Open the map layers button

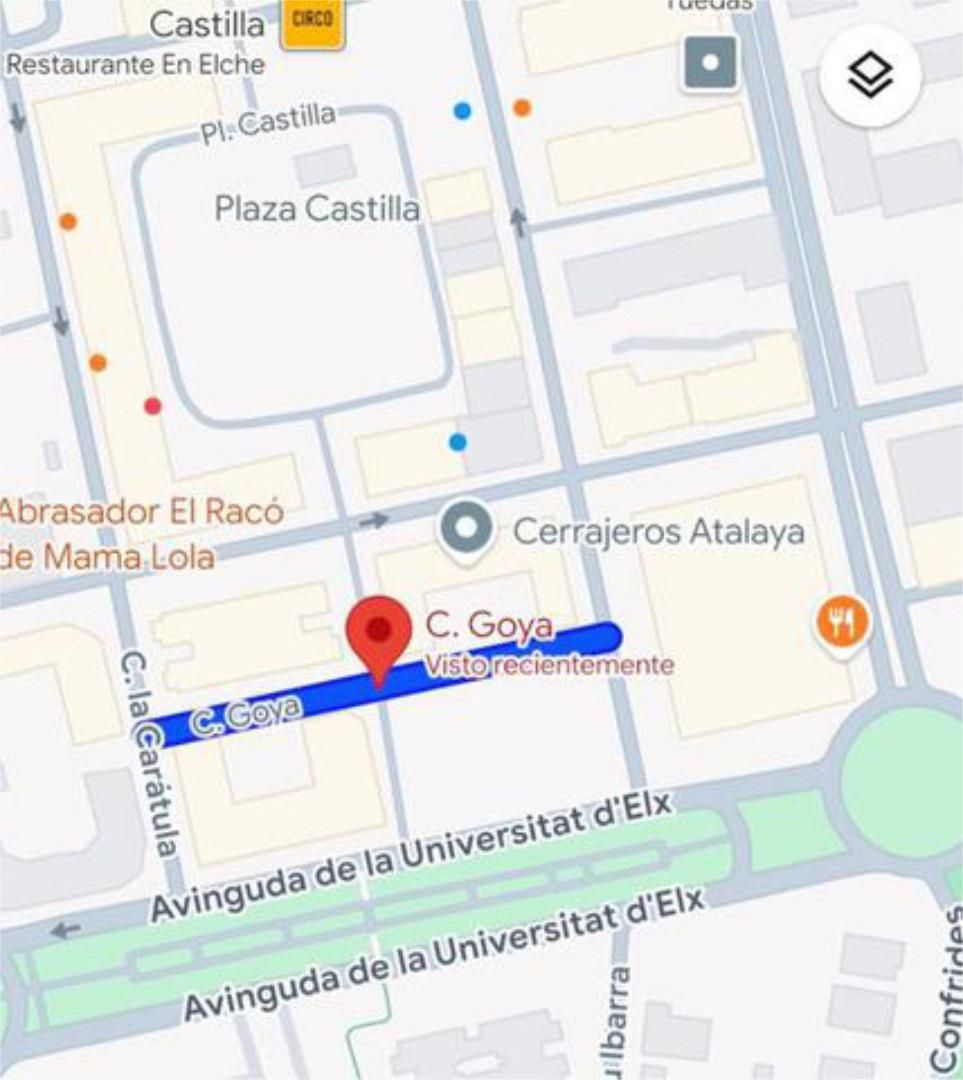coord(870,77)
